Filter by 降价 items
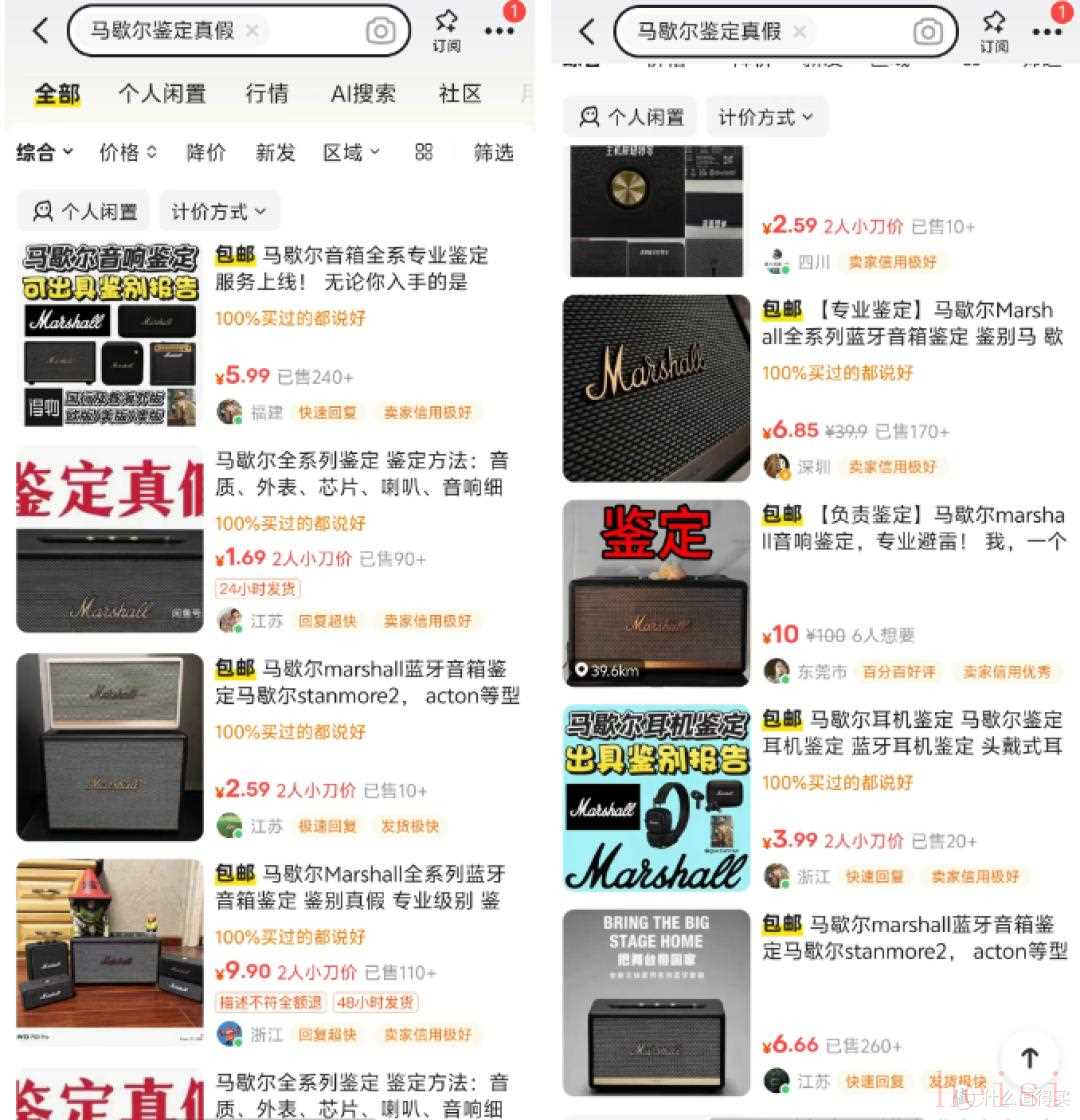Screen dimensions: 1080x1120 click(x=206, y=152)
